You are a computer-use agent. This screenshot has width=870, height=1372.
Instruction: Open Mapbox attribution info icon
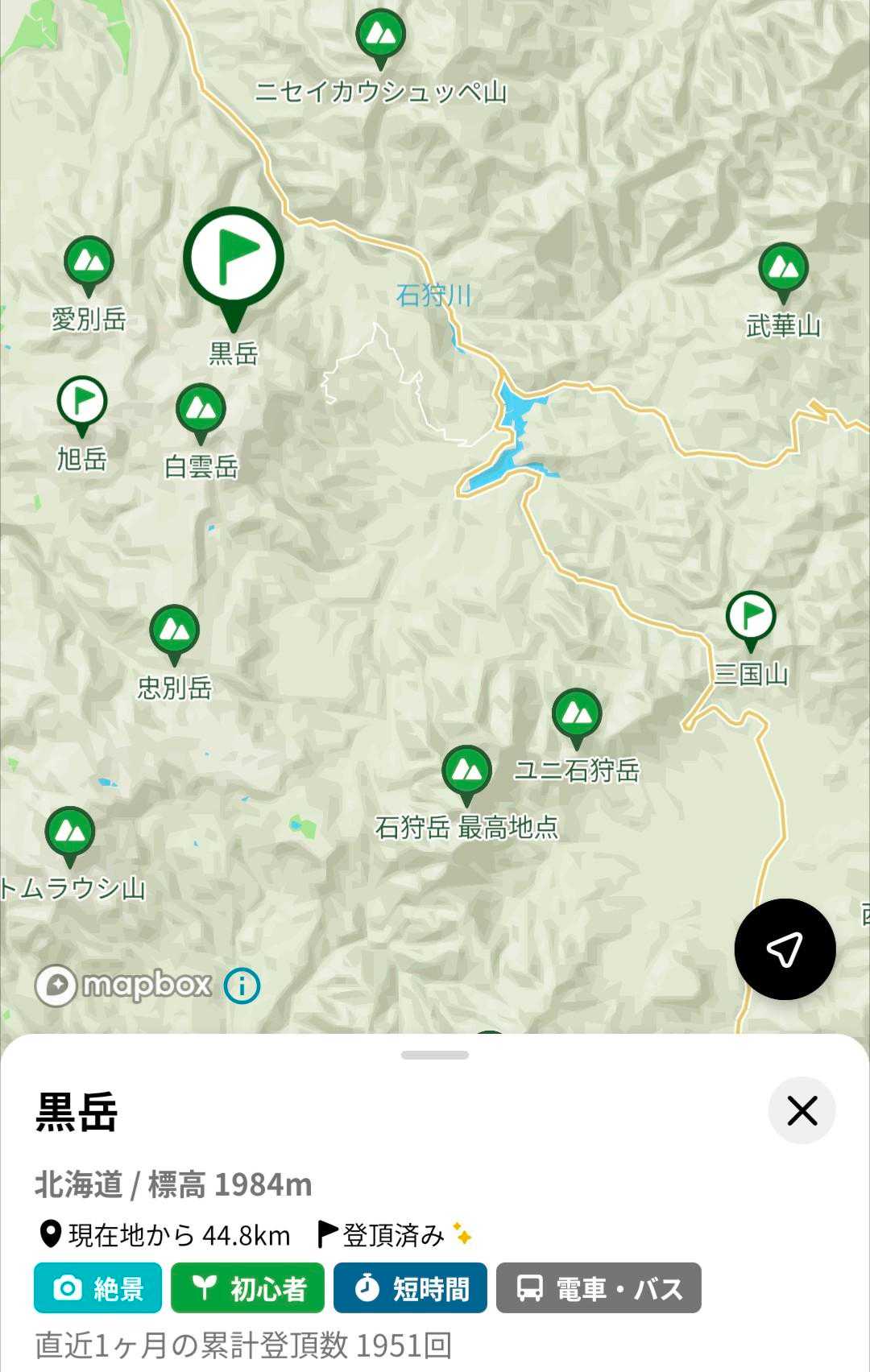tap(242, 985)
